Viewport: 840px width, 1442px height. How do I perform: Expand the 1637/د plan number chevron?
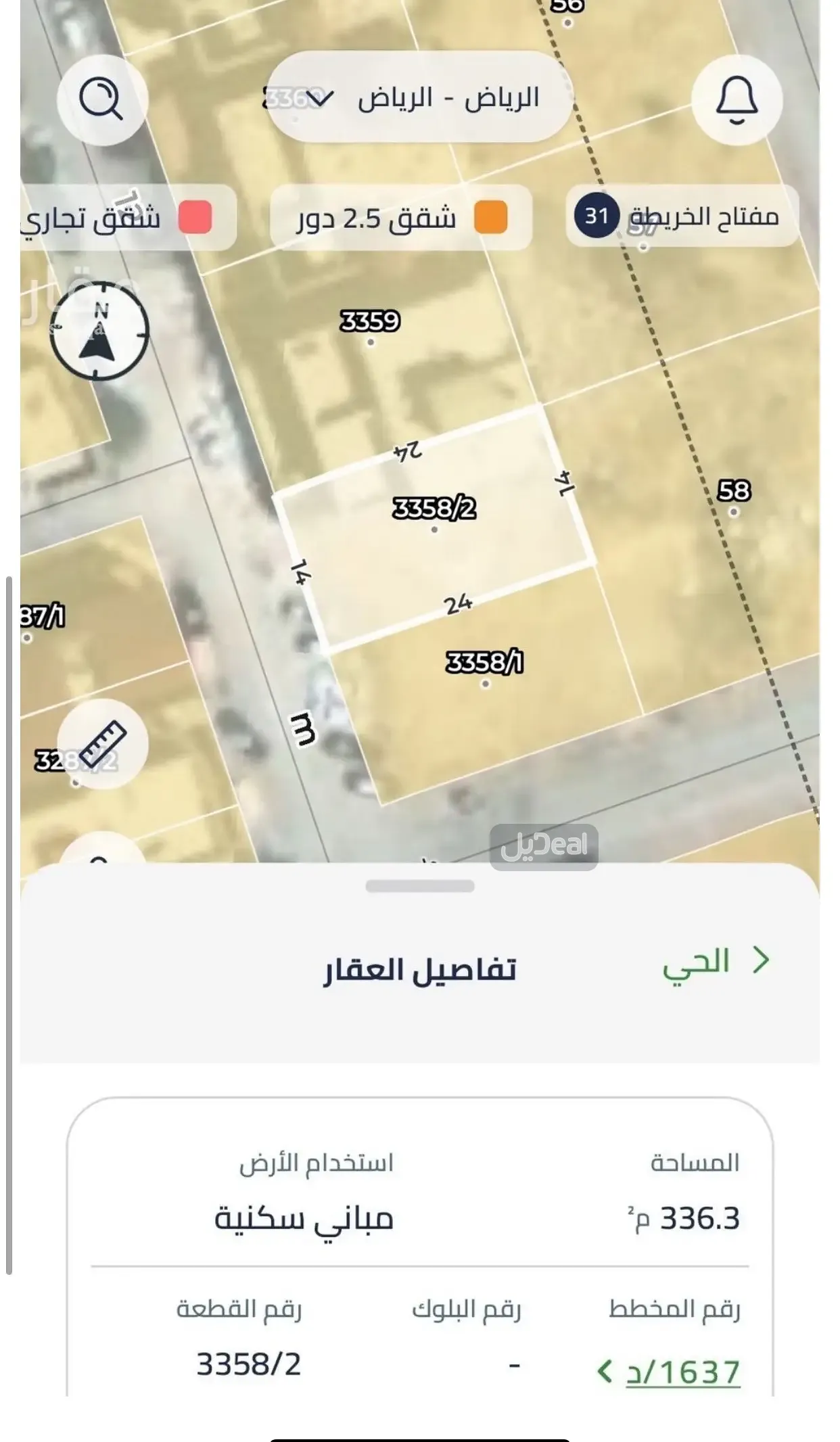pyautogui.click(x=606, y=1372)
